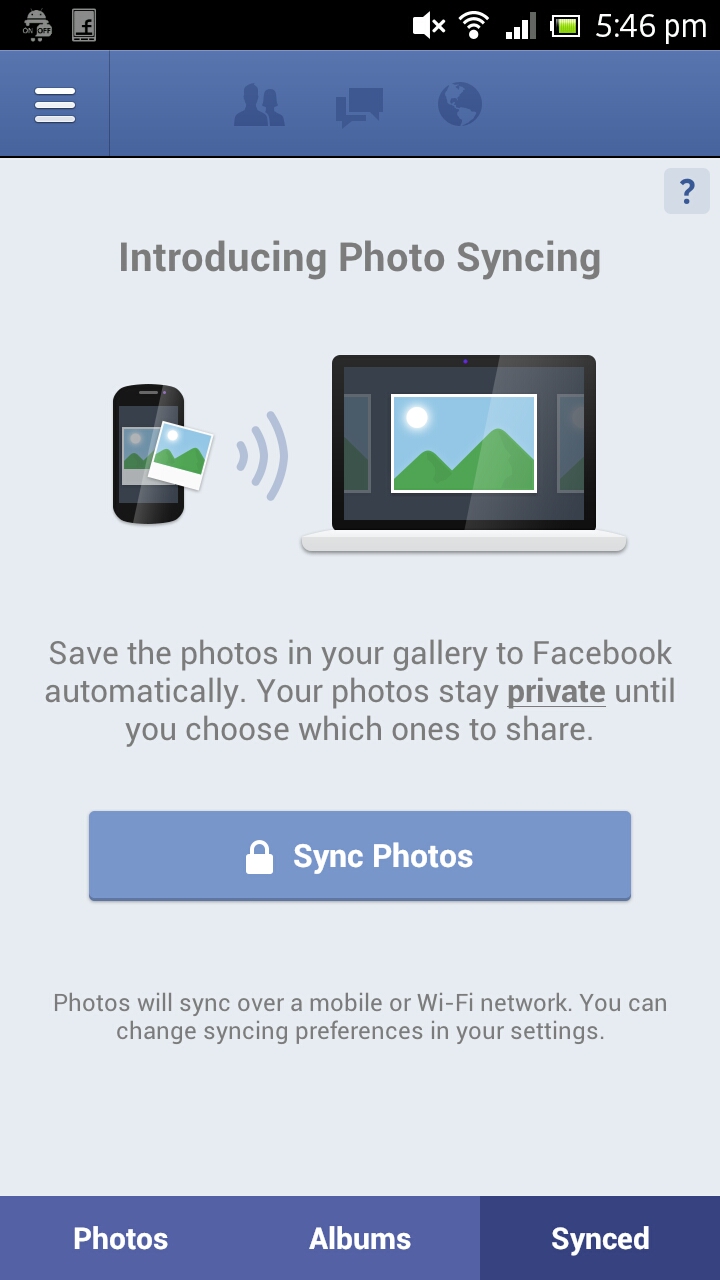
Task: Open the messages icon
Action: click(x=359, y=107)
